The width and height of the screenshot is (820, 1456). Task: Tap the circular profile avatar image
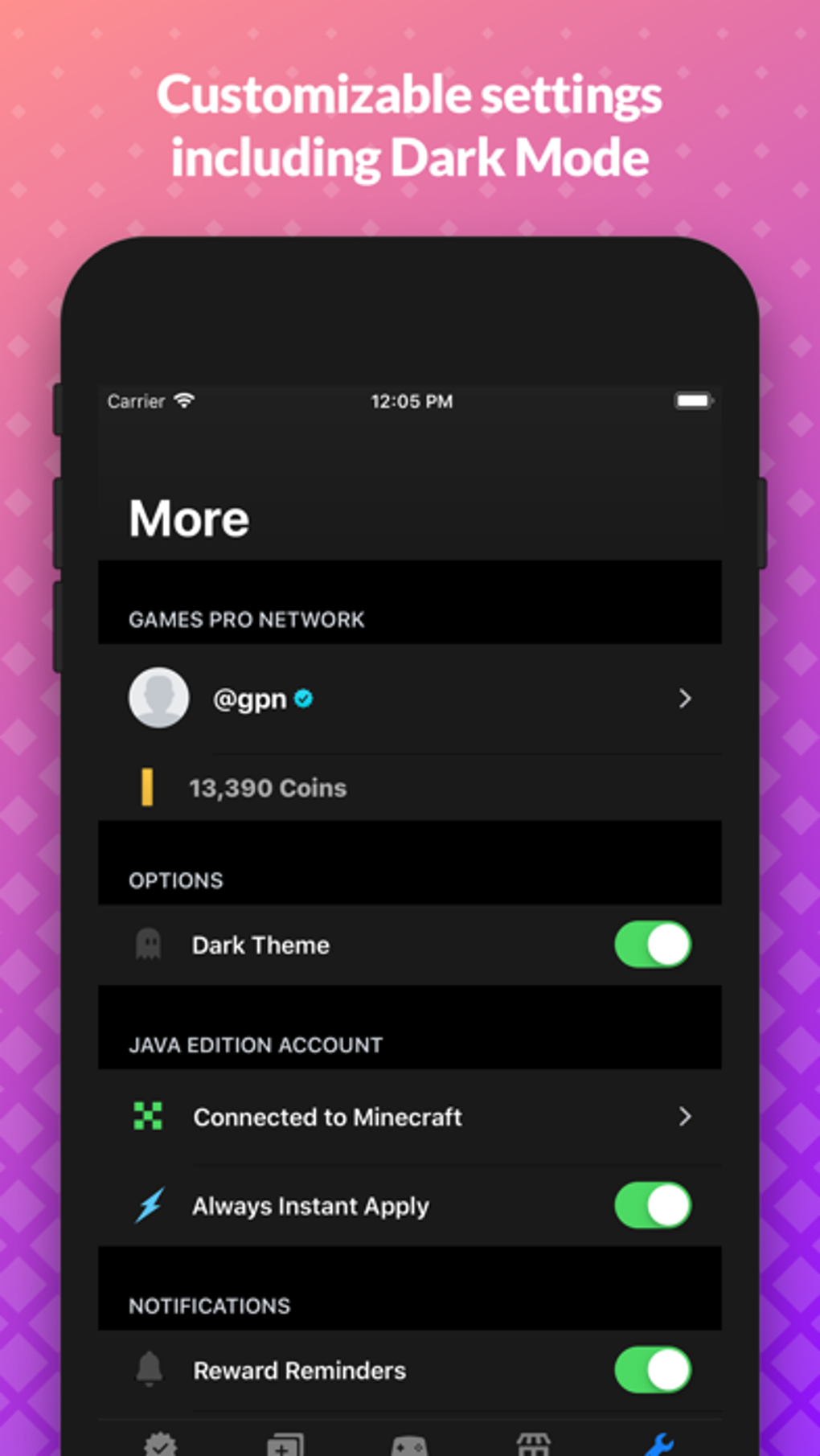pos(159,698)
